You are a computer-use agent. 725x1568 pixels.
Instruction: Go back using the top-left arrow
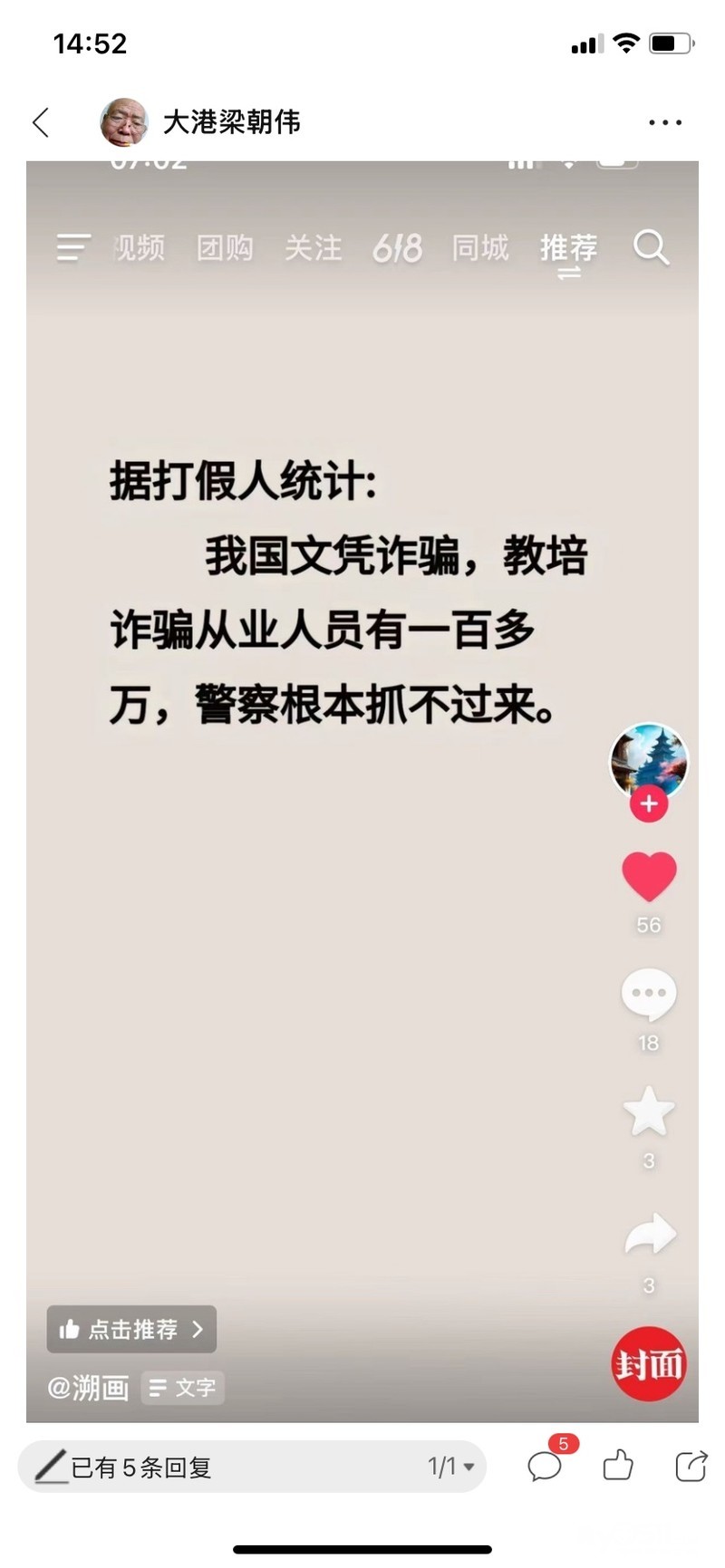[x=41, y=122]
